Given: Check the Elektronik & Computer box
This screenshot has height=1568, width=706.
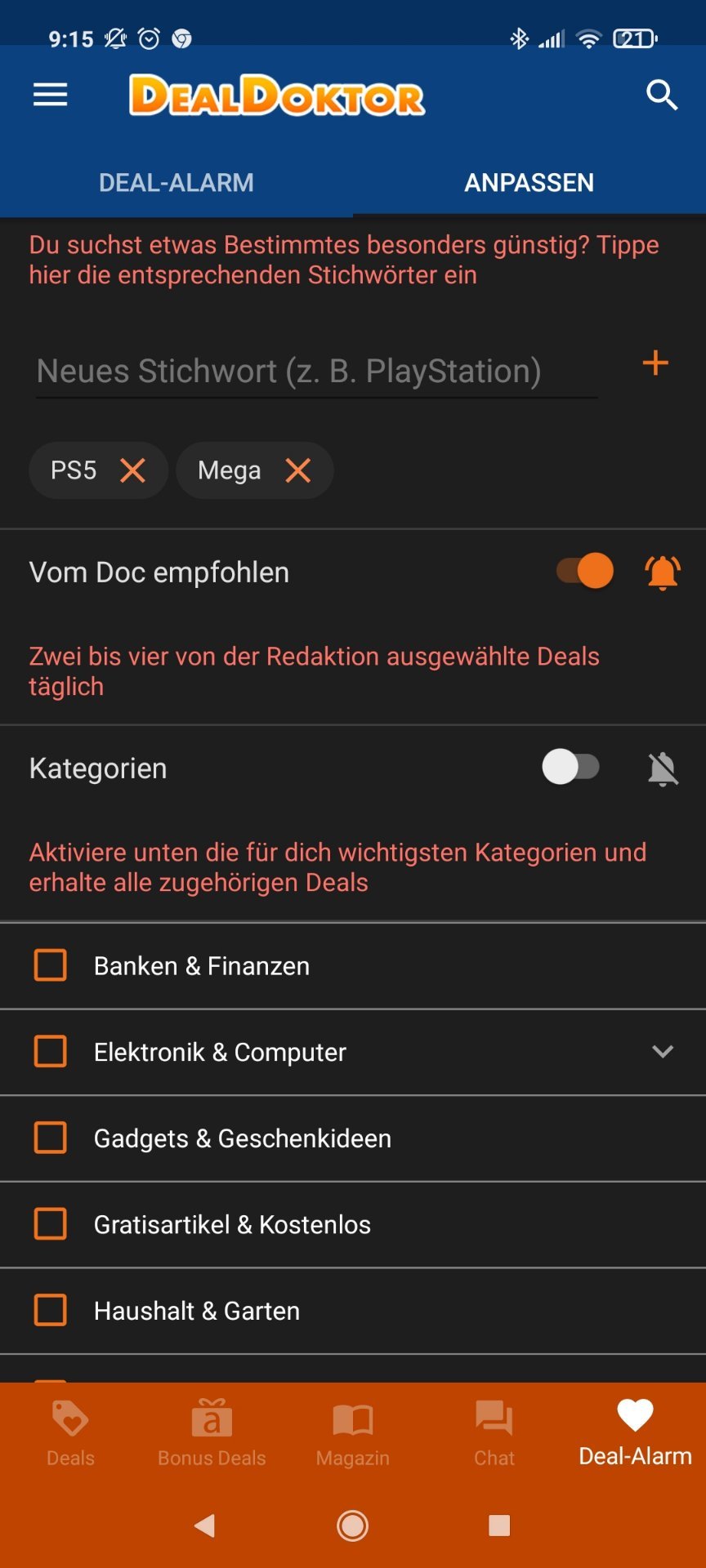Looking at the screenshot, I should [51, 1051].
